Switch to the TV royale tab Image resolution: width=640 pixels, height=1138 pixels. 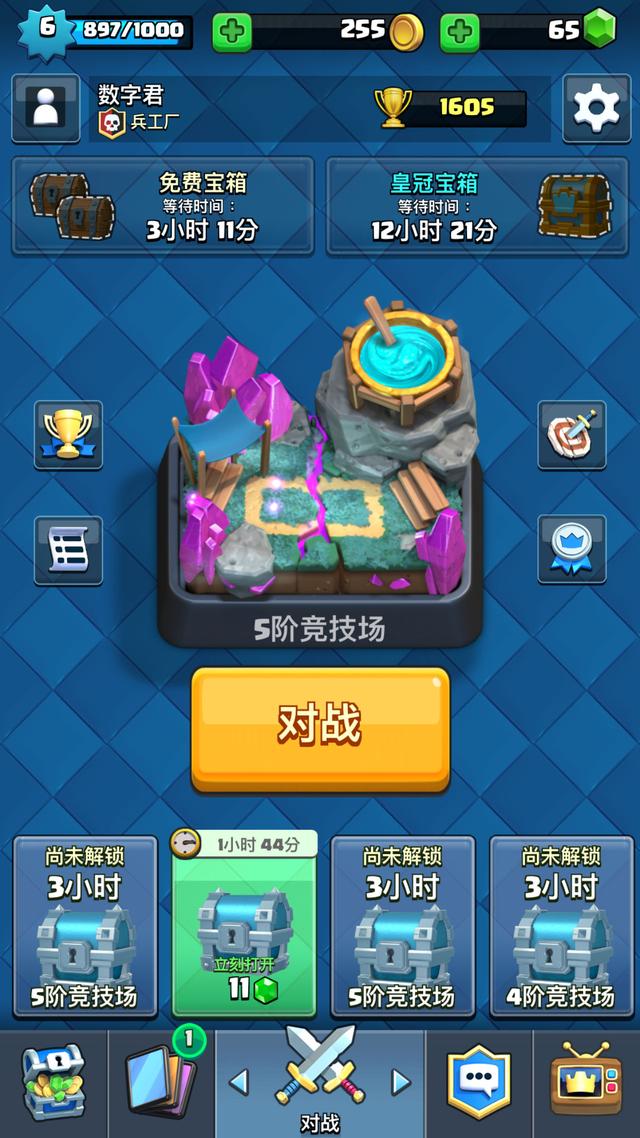[586, 1083]
